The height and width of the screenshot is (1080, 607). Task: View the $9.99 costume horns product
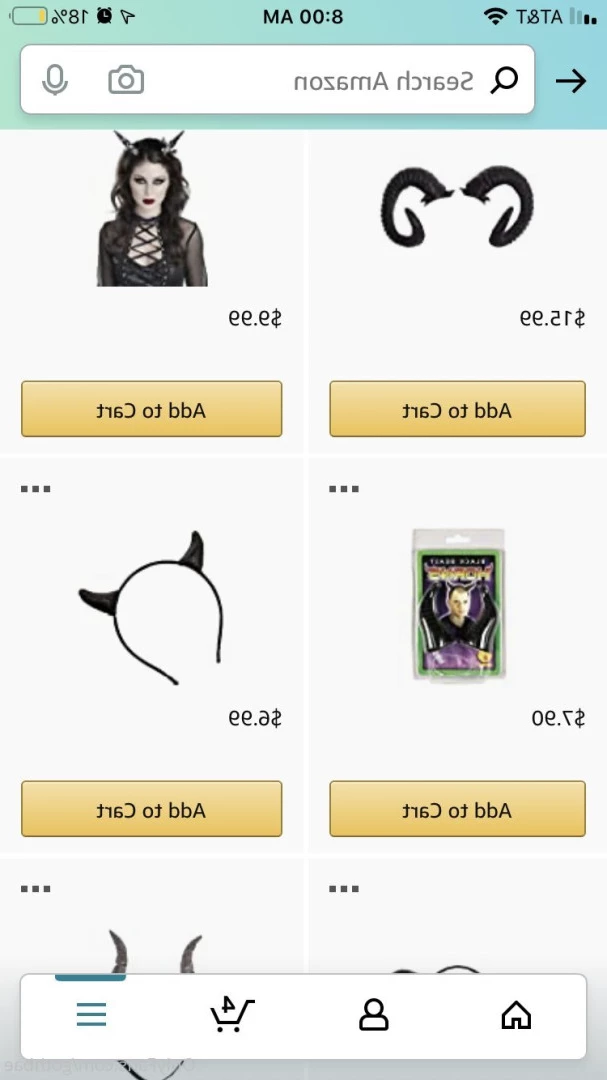tap(151, 208)
